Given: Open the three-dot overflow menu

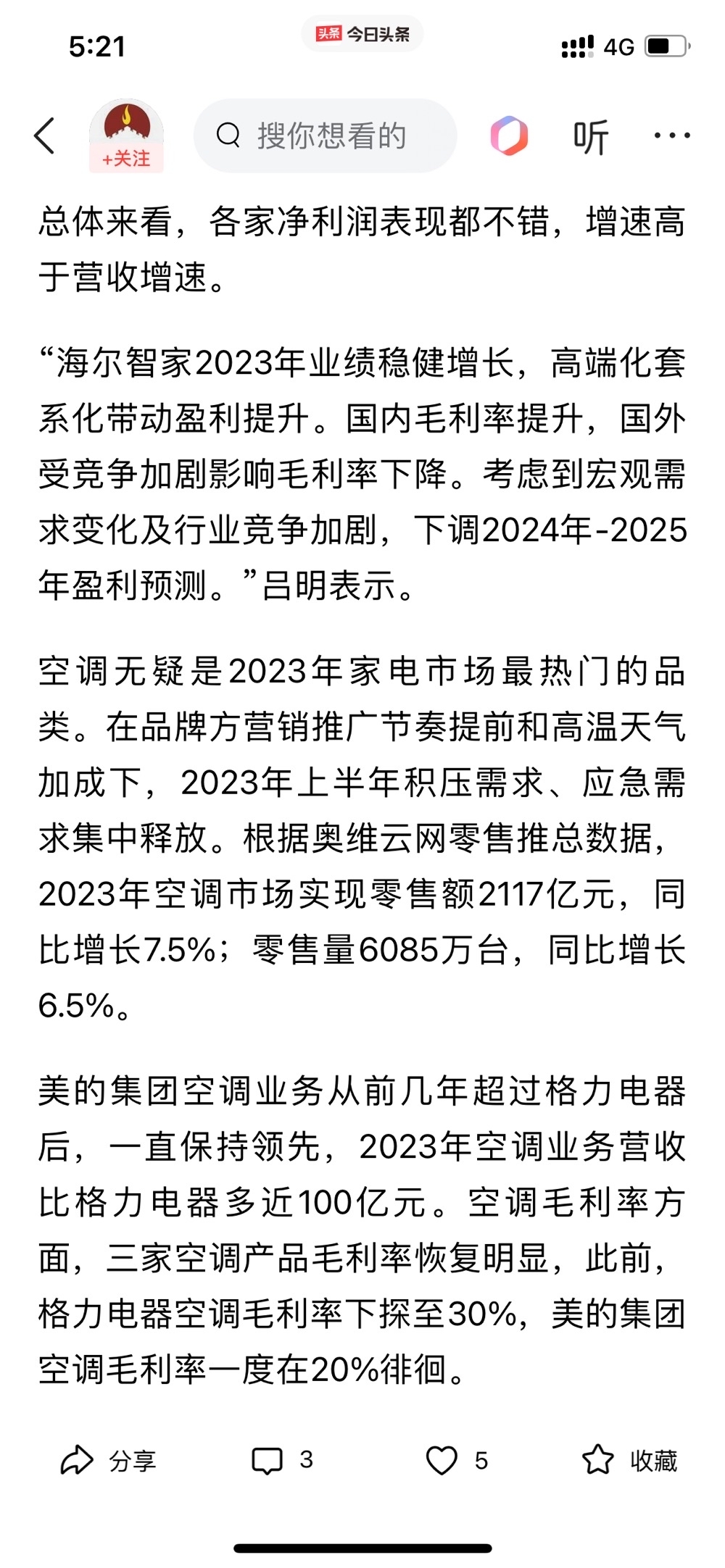Looking at the screenshot, I should coord(672,135).
